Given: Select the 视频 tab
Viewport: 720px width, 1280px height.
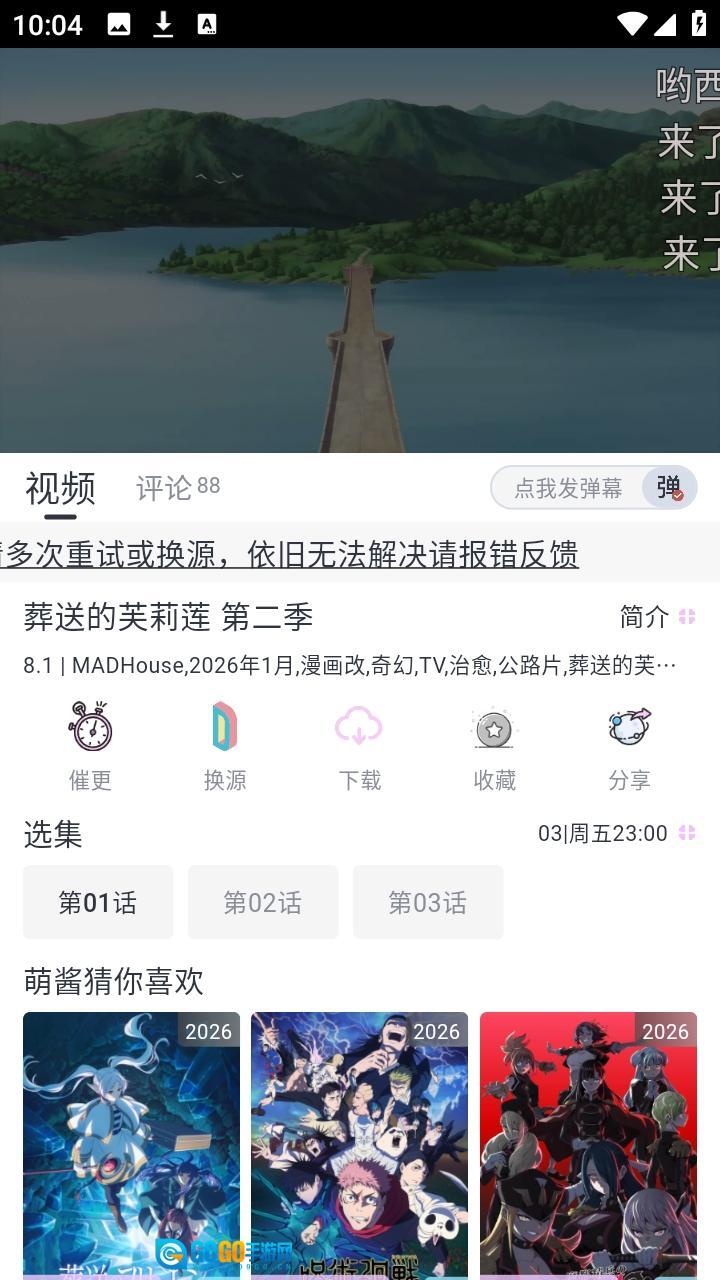Looking at the screenshot, I should tap(60, 488).
